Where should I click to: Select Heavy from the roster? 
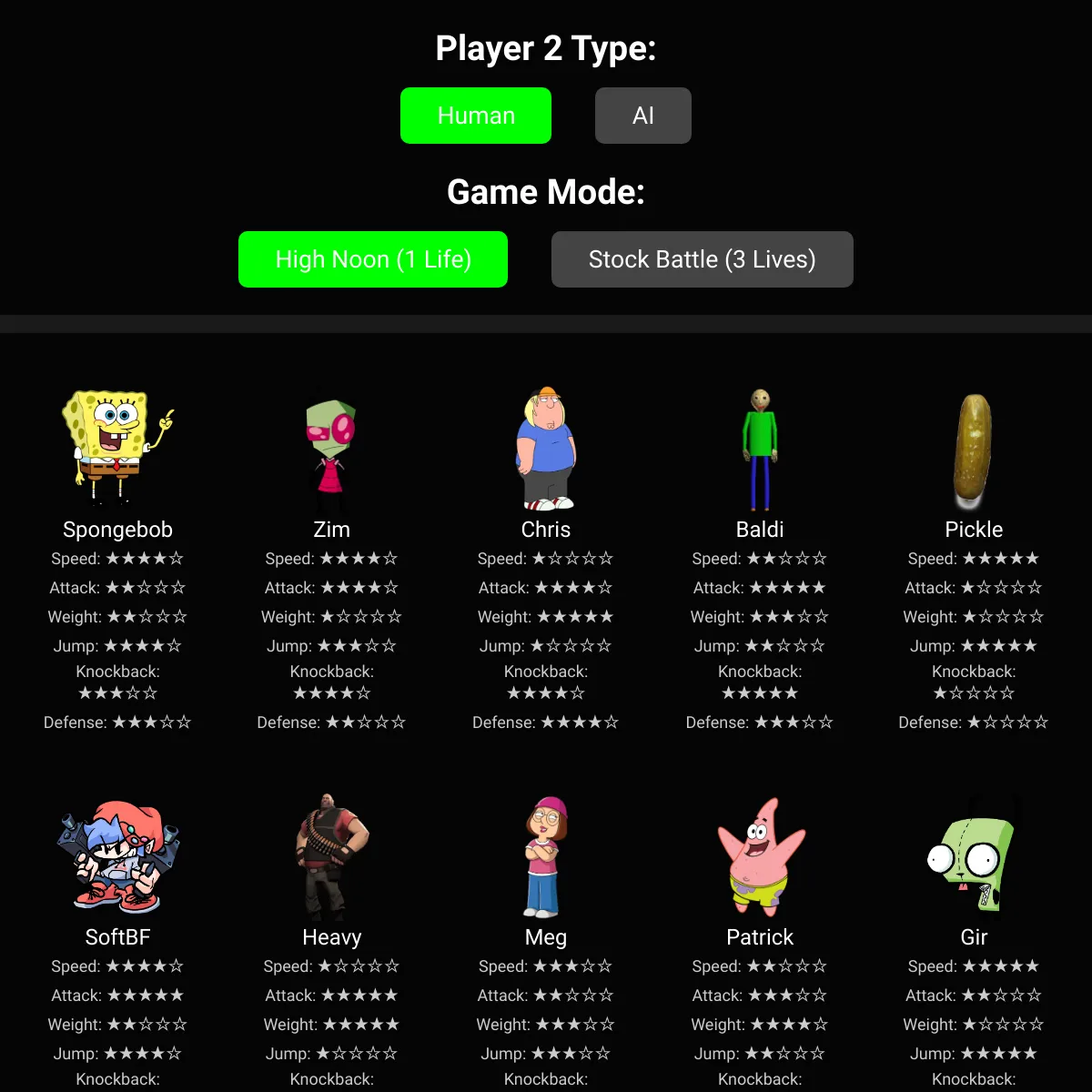click(x=331, y=857)
